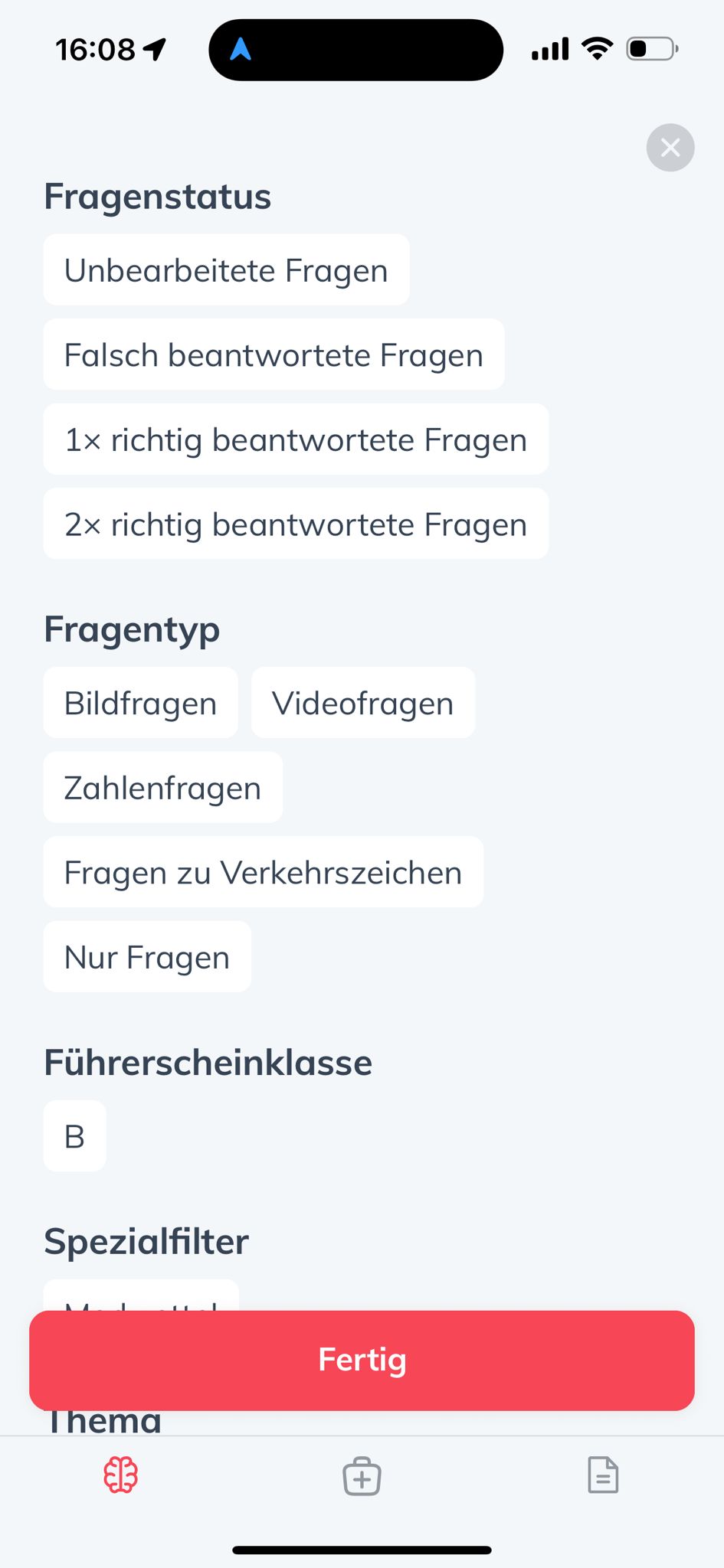Select the "Bildfragen" question type
This screenshot has height=1568, width=724.
pyautogui.click(x=140, y=703)
